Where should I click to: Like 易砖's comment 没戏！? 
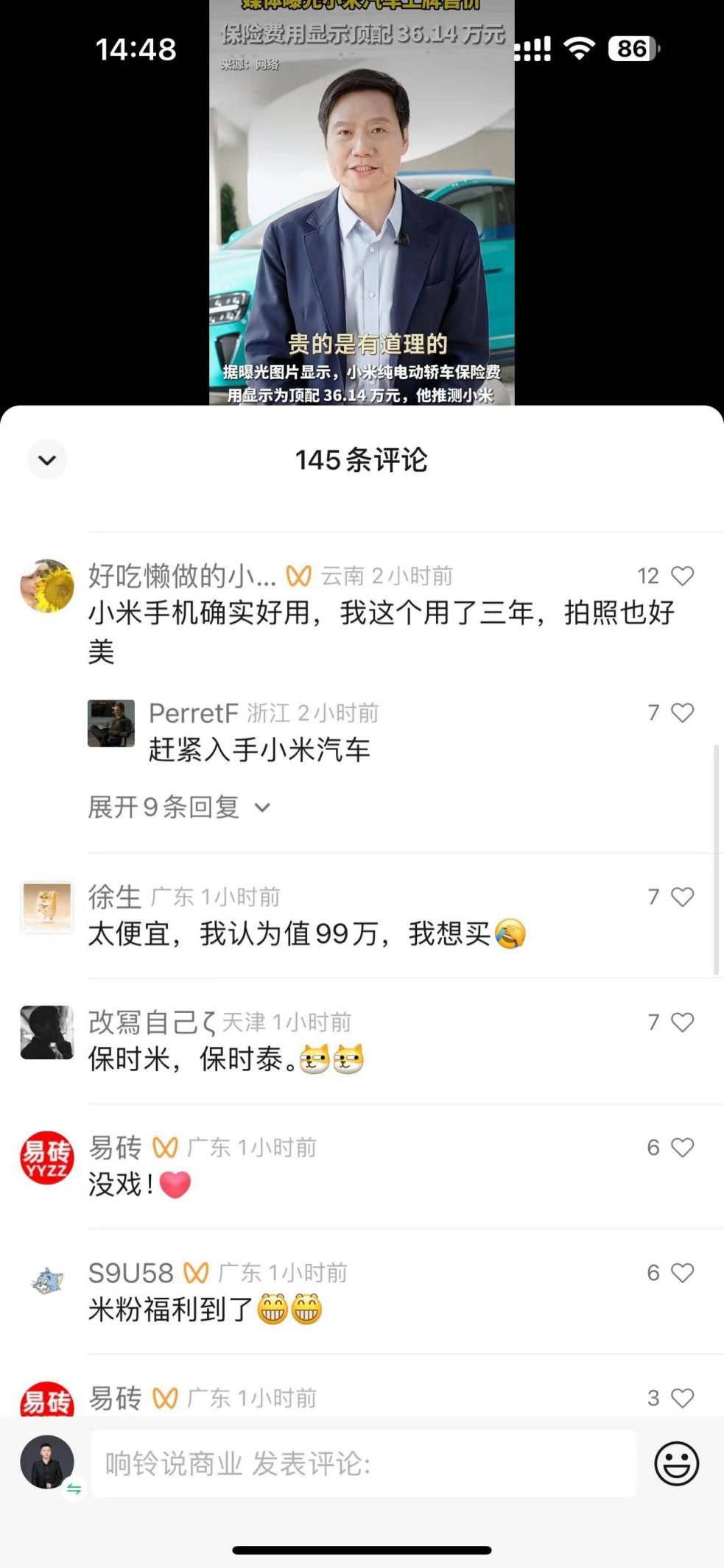(x=683, y=1147)
